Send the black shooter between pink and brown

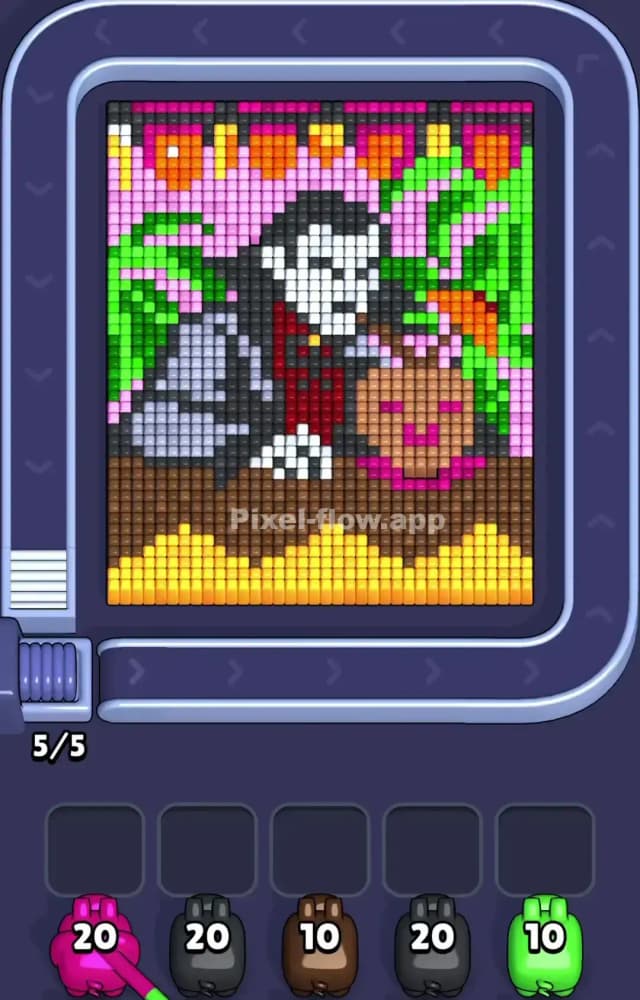click(207, 938)
